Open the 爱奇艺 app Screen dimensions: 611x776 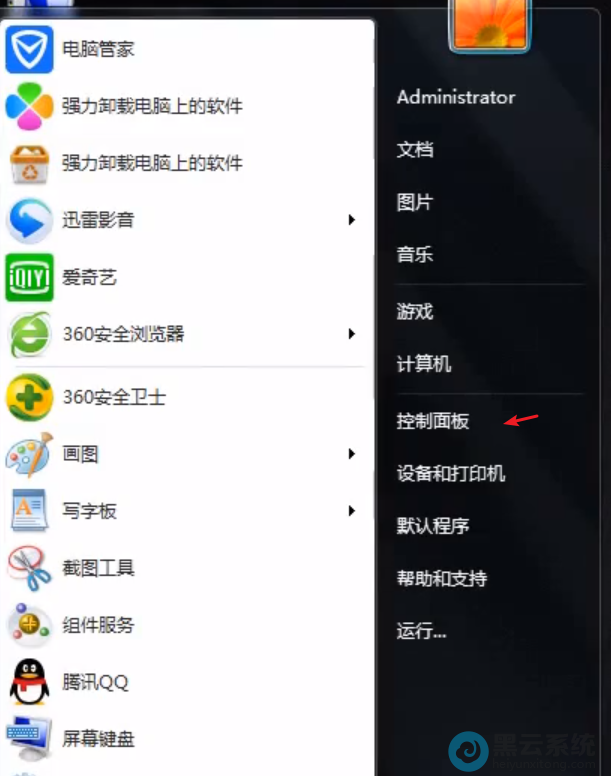coord(89,277)
